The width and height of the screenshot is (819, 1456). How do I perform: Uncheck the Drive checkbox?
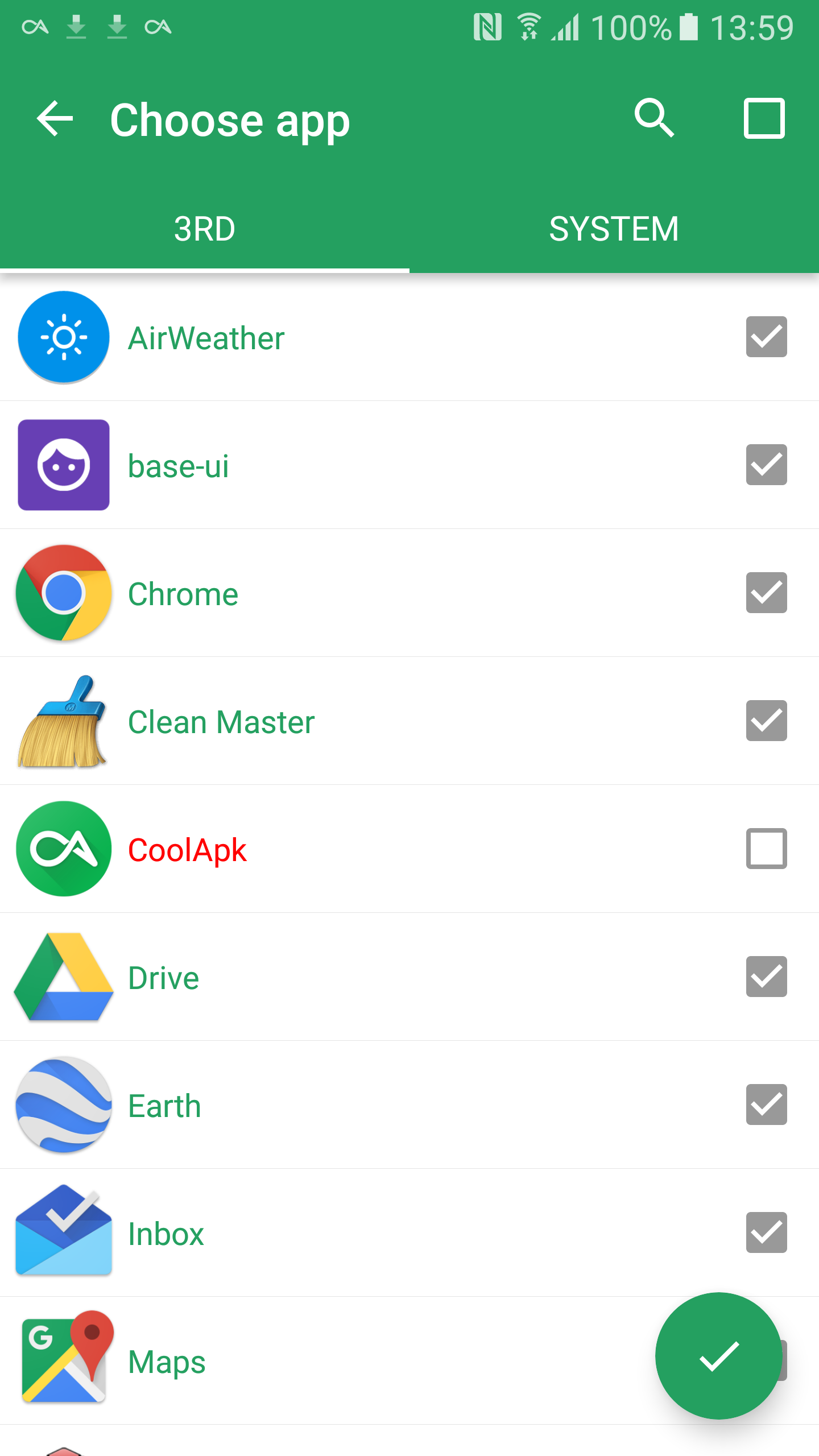click(x=767, y=977)
